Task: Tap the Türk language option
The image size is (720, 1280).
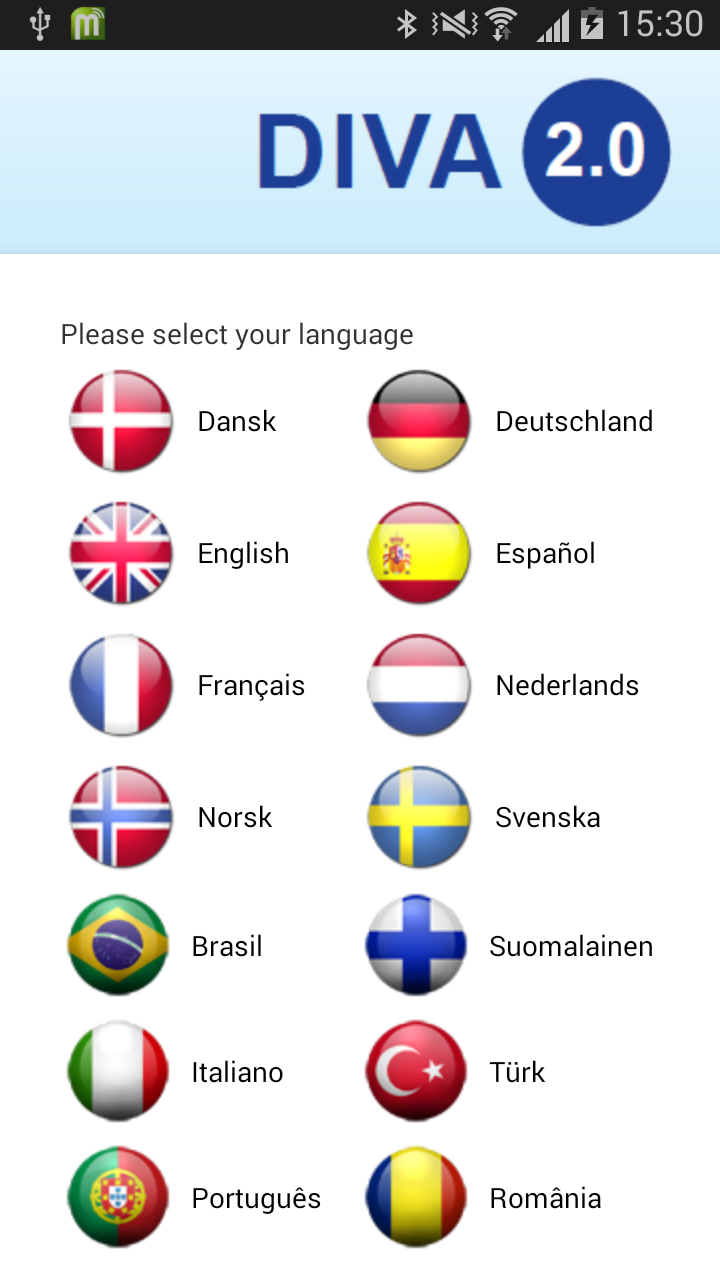Action: pyautogui.click(x=456, y=1072)
